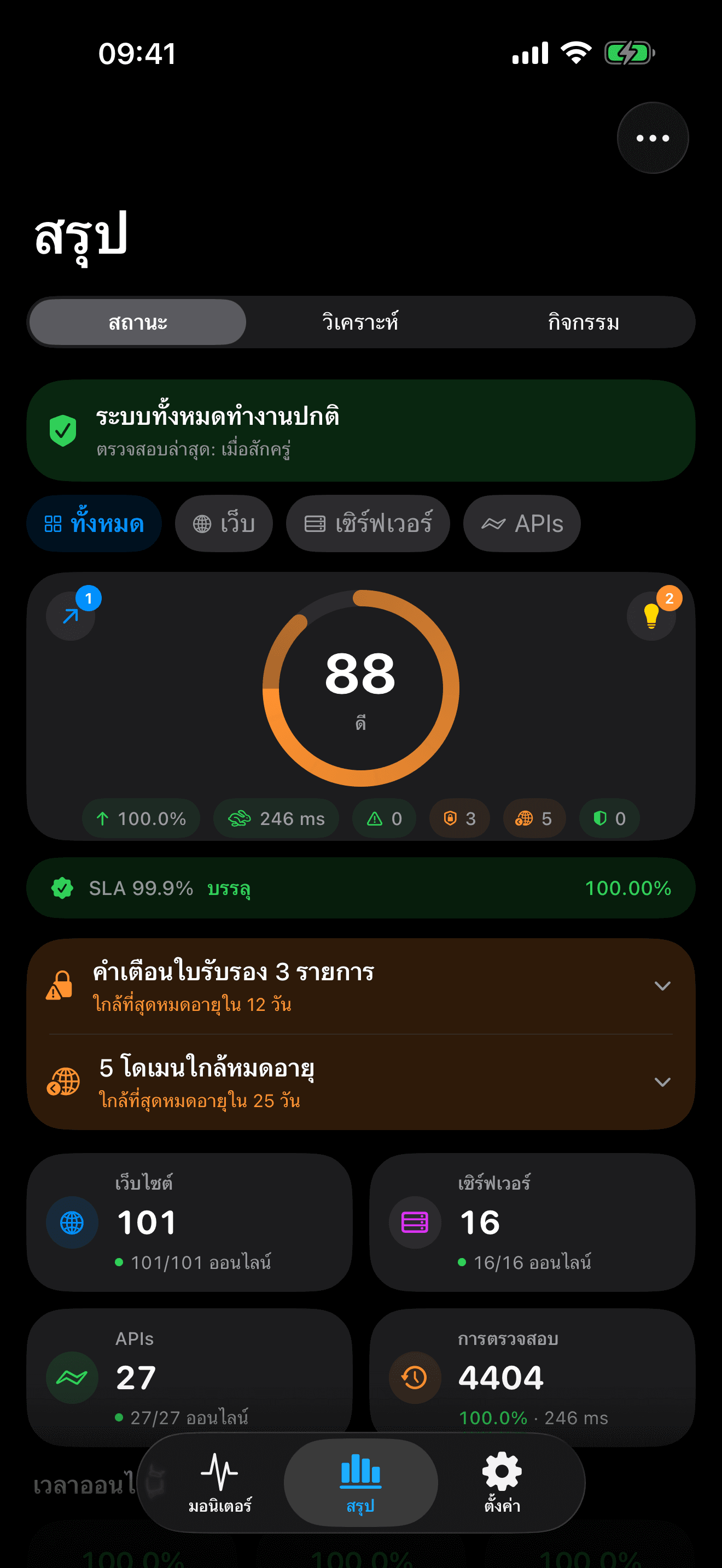
Task: Expand the 5 expiring domains list
Action: click(x=663, y=1083)
